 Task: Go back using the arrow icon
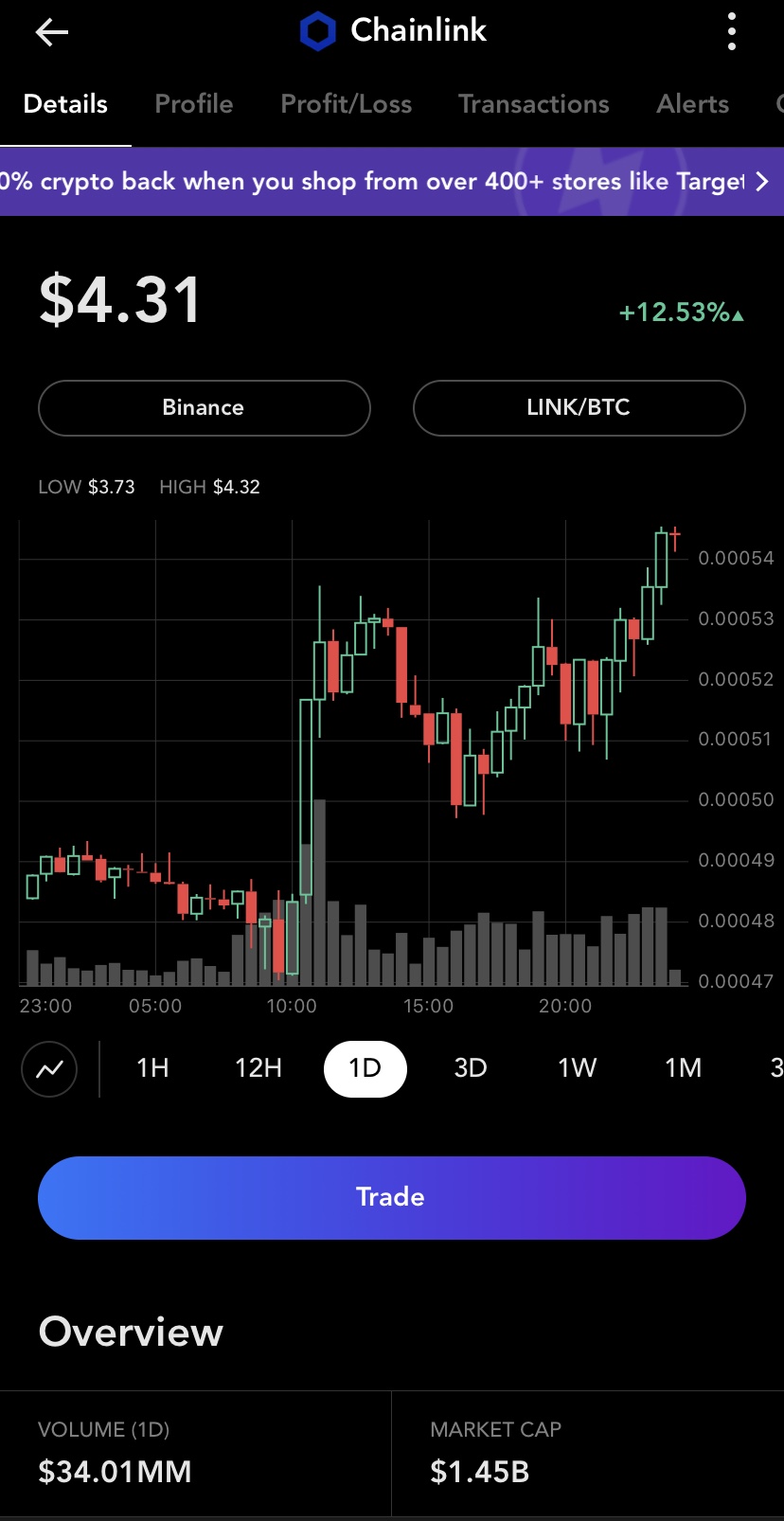point(52,33)
